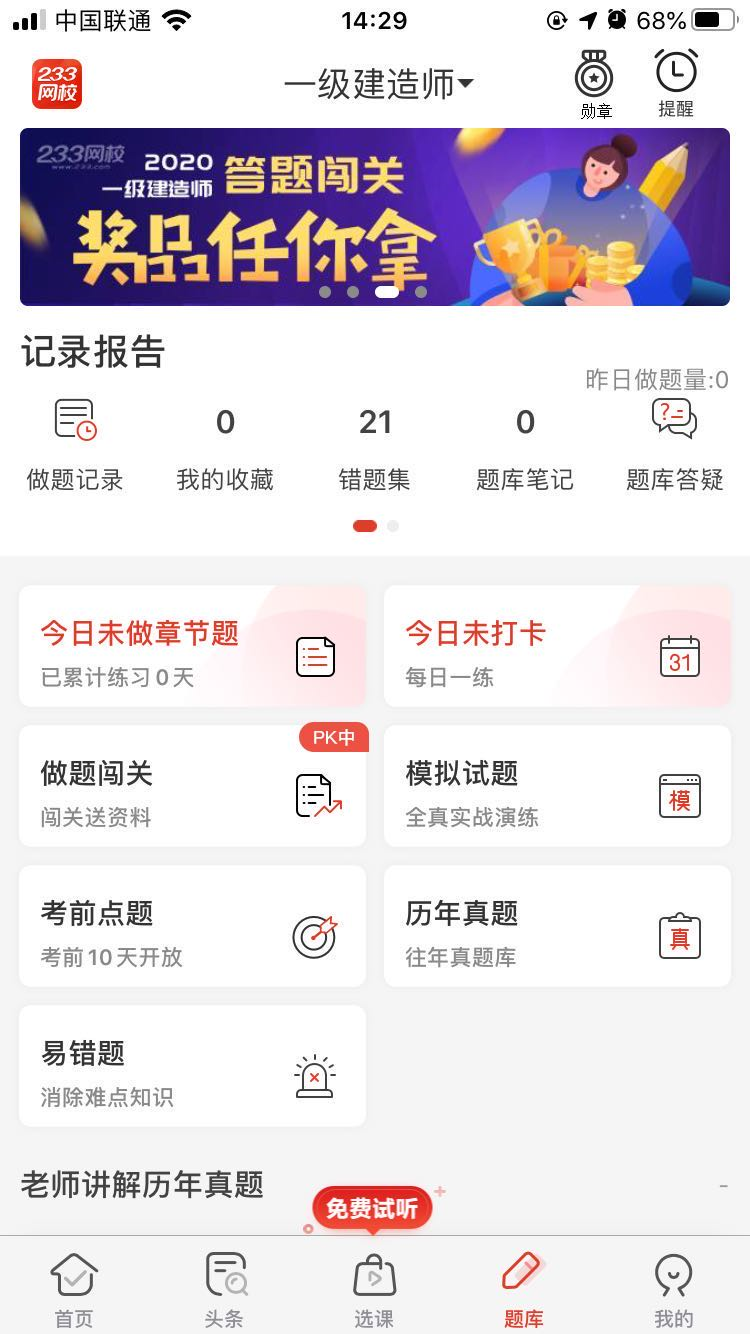Open the 答题闯关 promotional banner
This screenshot has width=750, height=1334.
coord(375,217)
